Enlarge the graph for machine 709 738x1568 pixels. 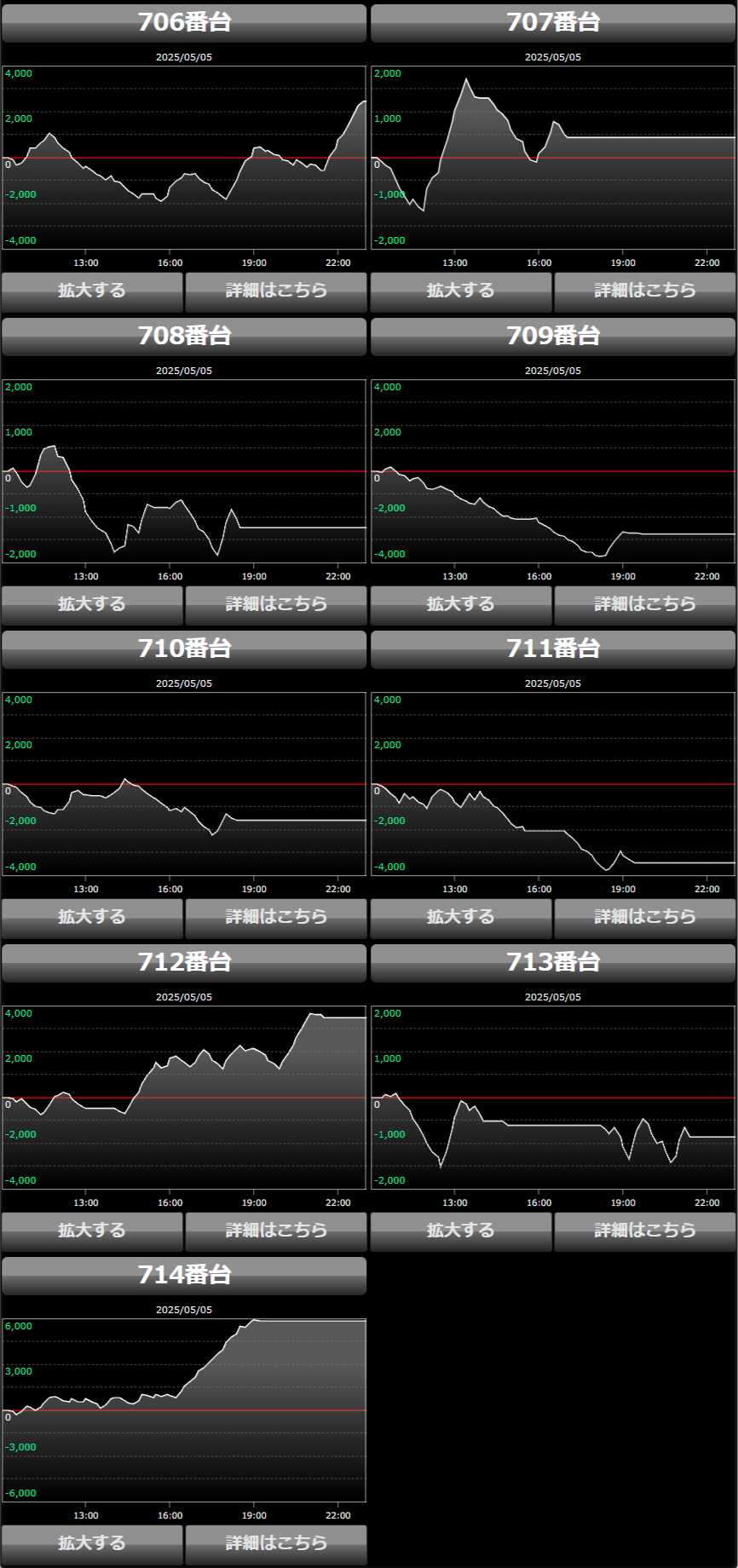point(461,605)
